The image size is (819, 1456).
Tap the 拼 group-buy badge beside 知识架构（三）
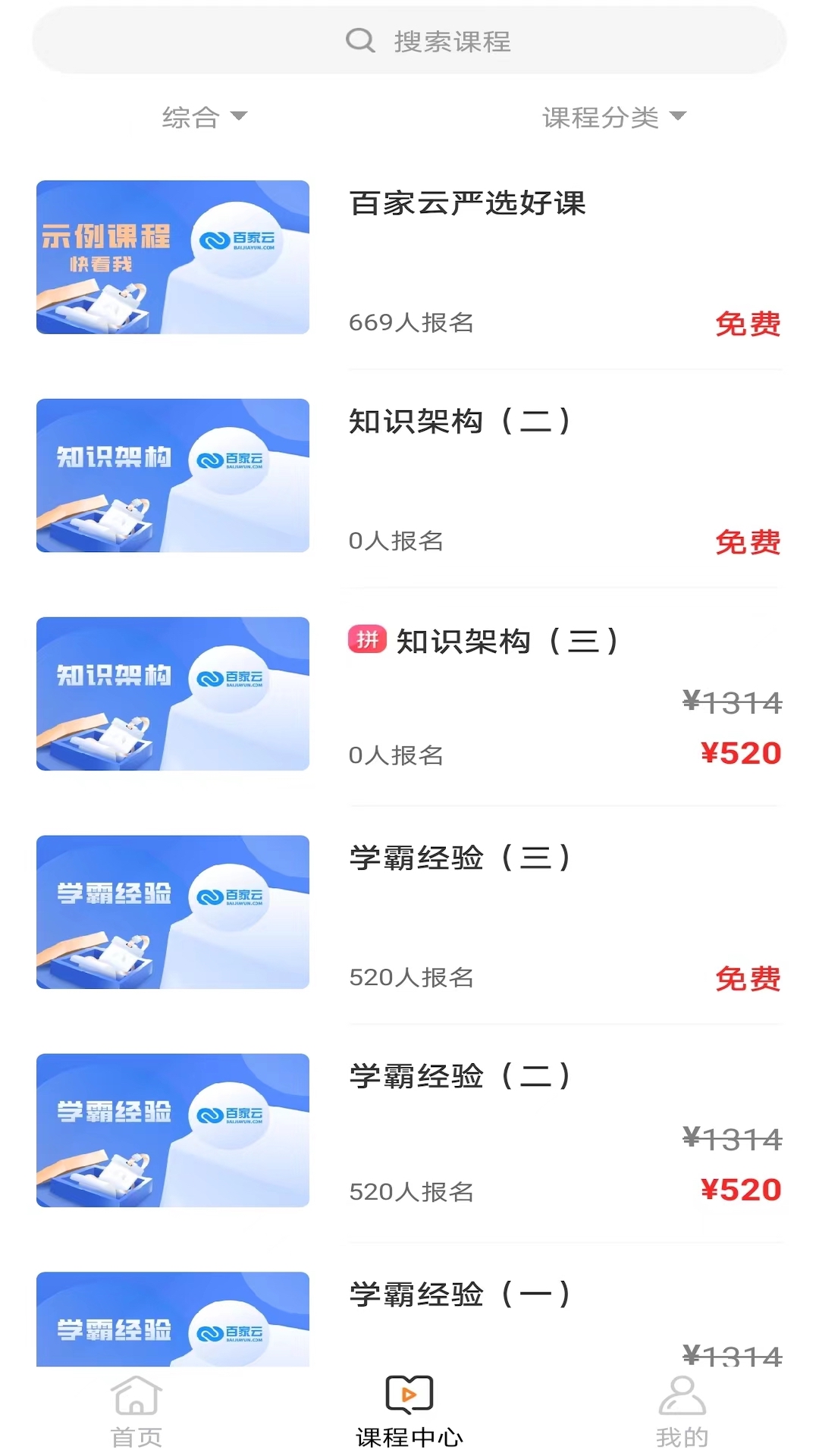click(x=366, y=641)
